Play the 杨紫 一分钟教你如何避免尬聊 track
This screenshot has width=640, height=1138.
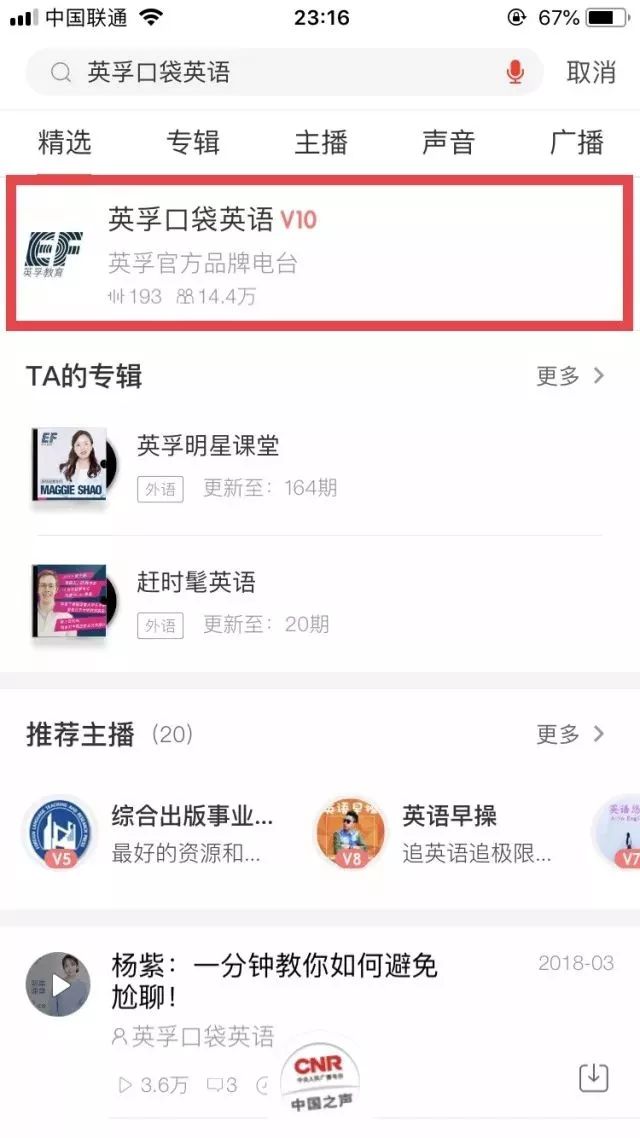(59, 984)
